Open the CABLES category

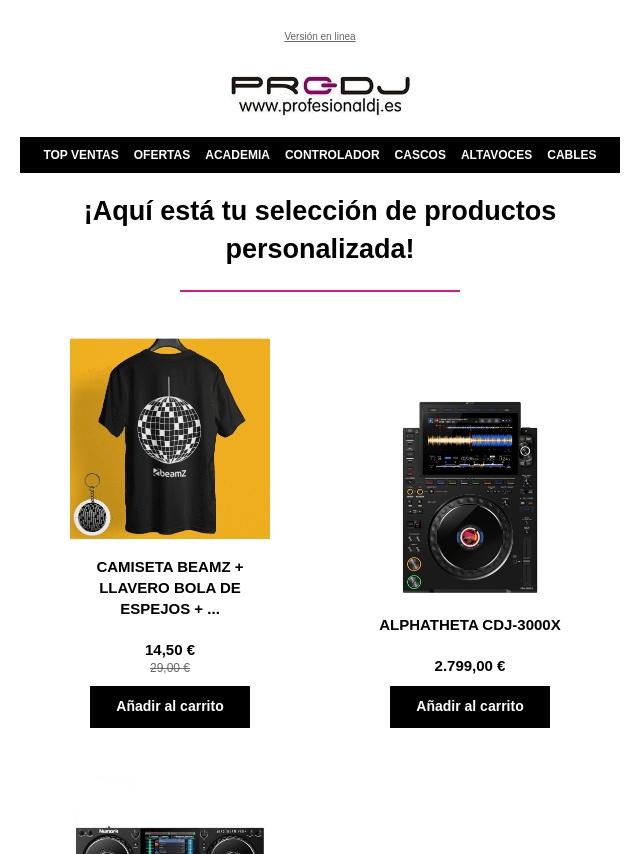coord(571,155)
